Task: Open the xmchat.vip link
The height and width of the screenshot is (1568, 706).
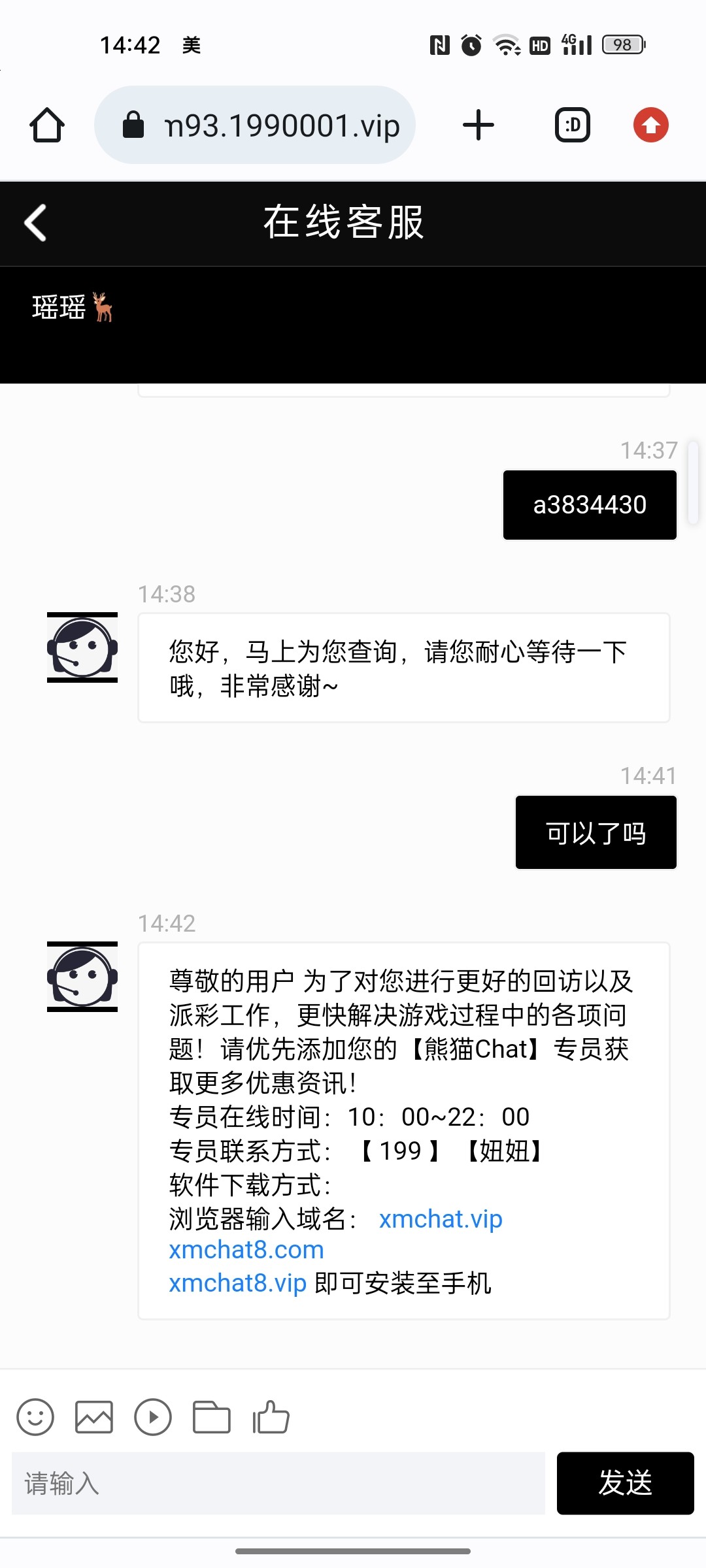Action: (x=441, y=1219)
